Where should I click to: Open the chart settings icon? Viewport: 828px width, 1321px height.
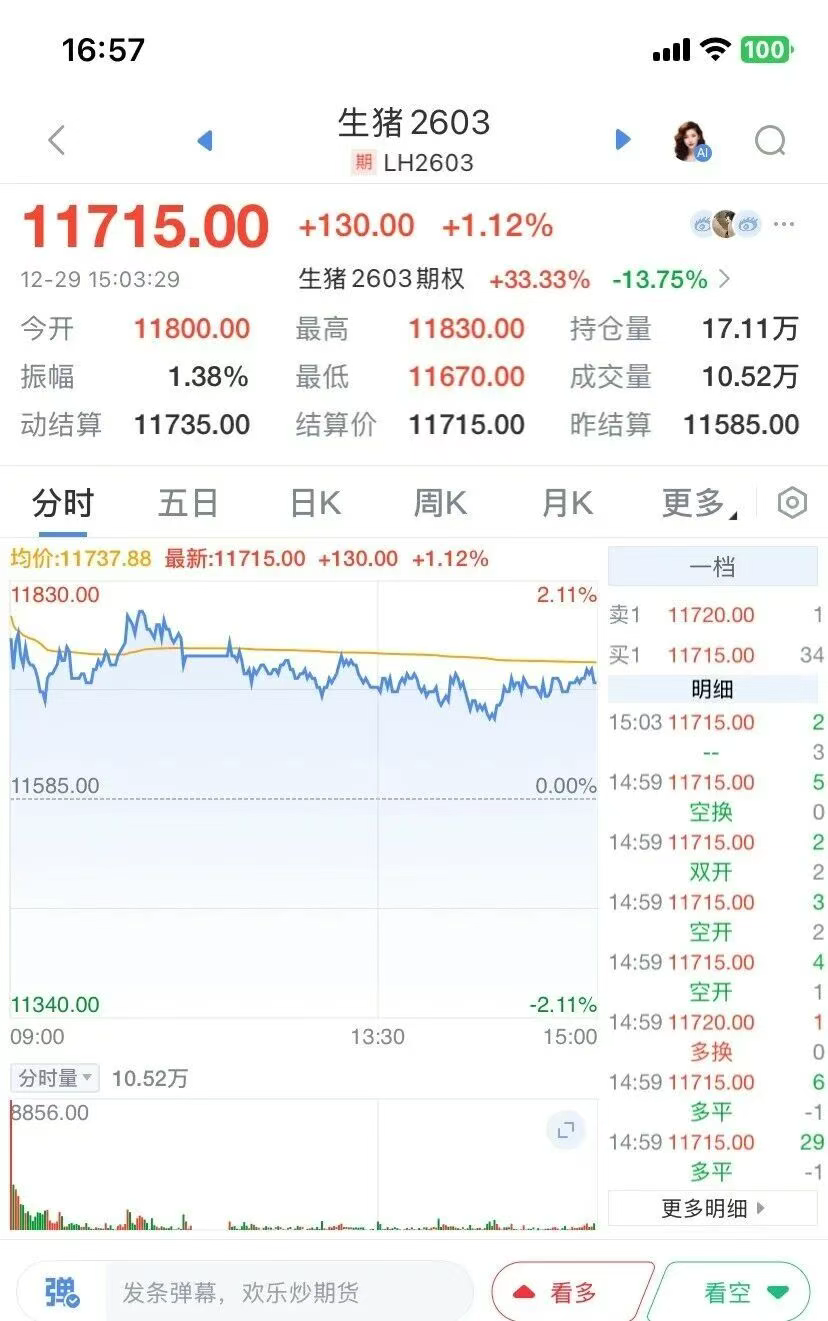tap(792, 503)
